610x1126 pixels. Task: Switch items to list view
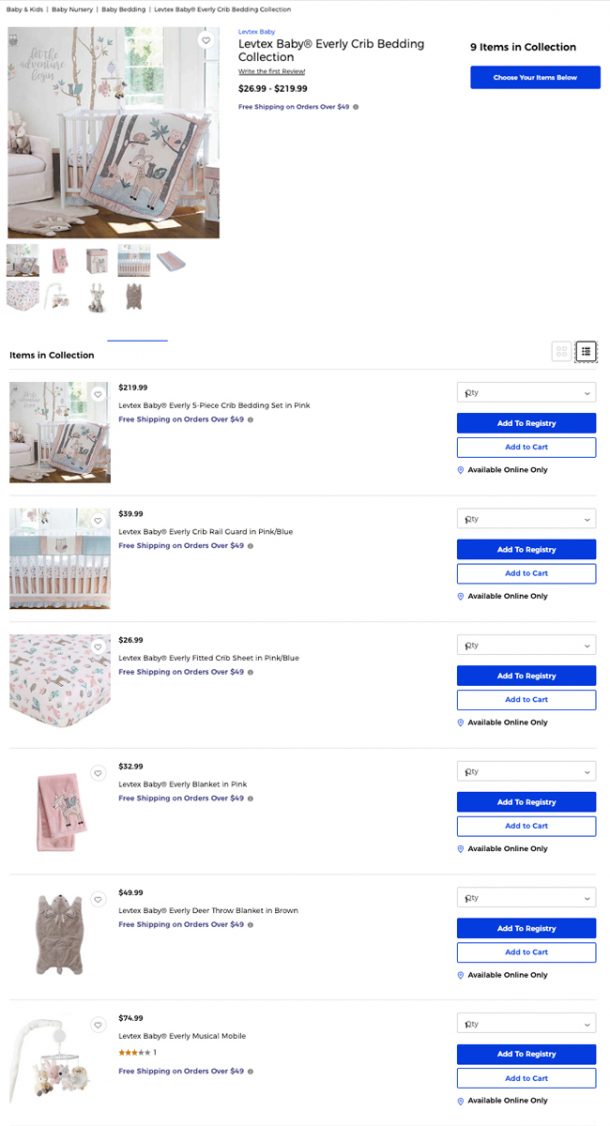coord(586,351)
